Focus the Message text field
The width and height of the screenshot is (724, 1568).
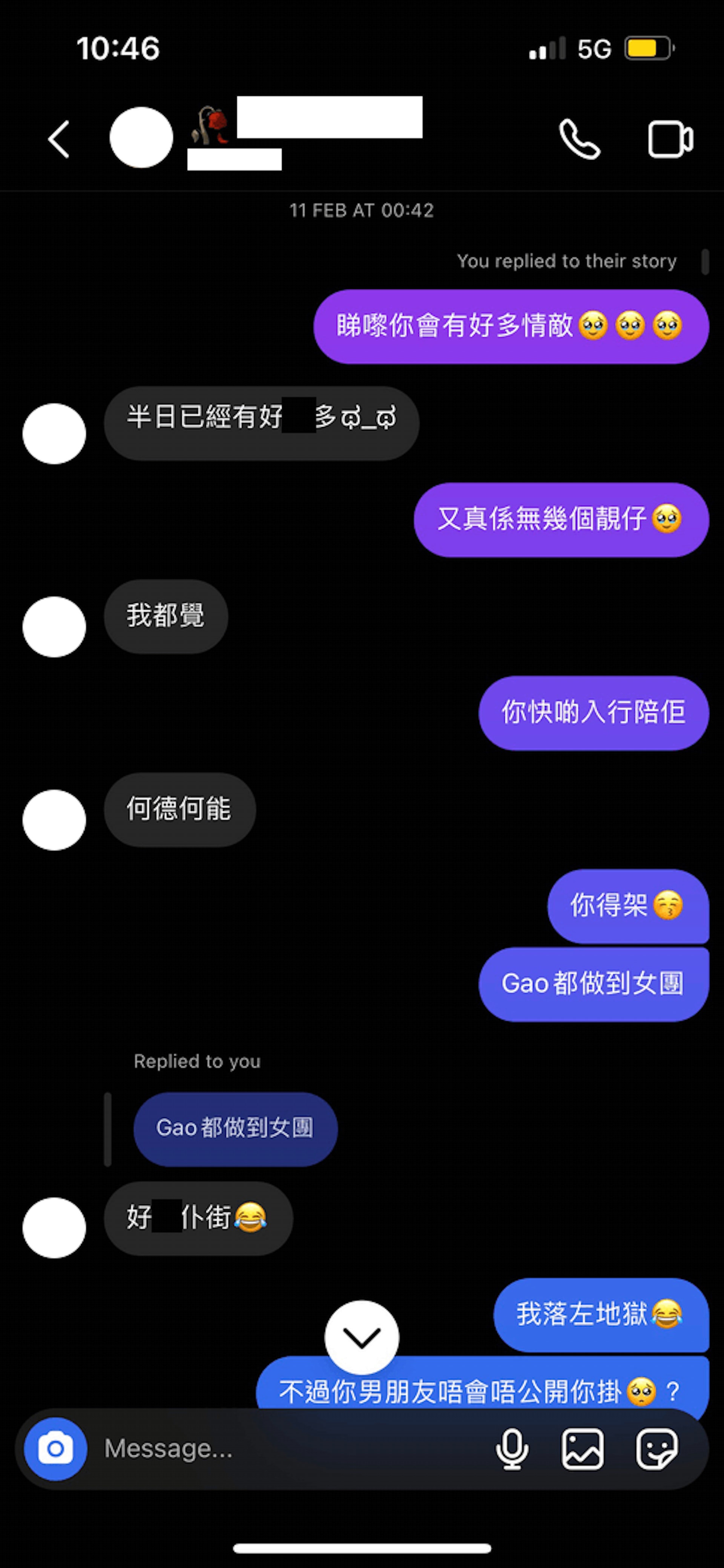coord(292,1449)
